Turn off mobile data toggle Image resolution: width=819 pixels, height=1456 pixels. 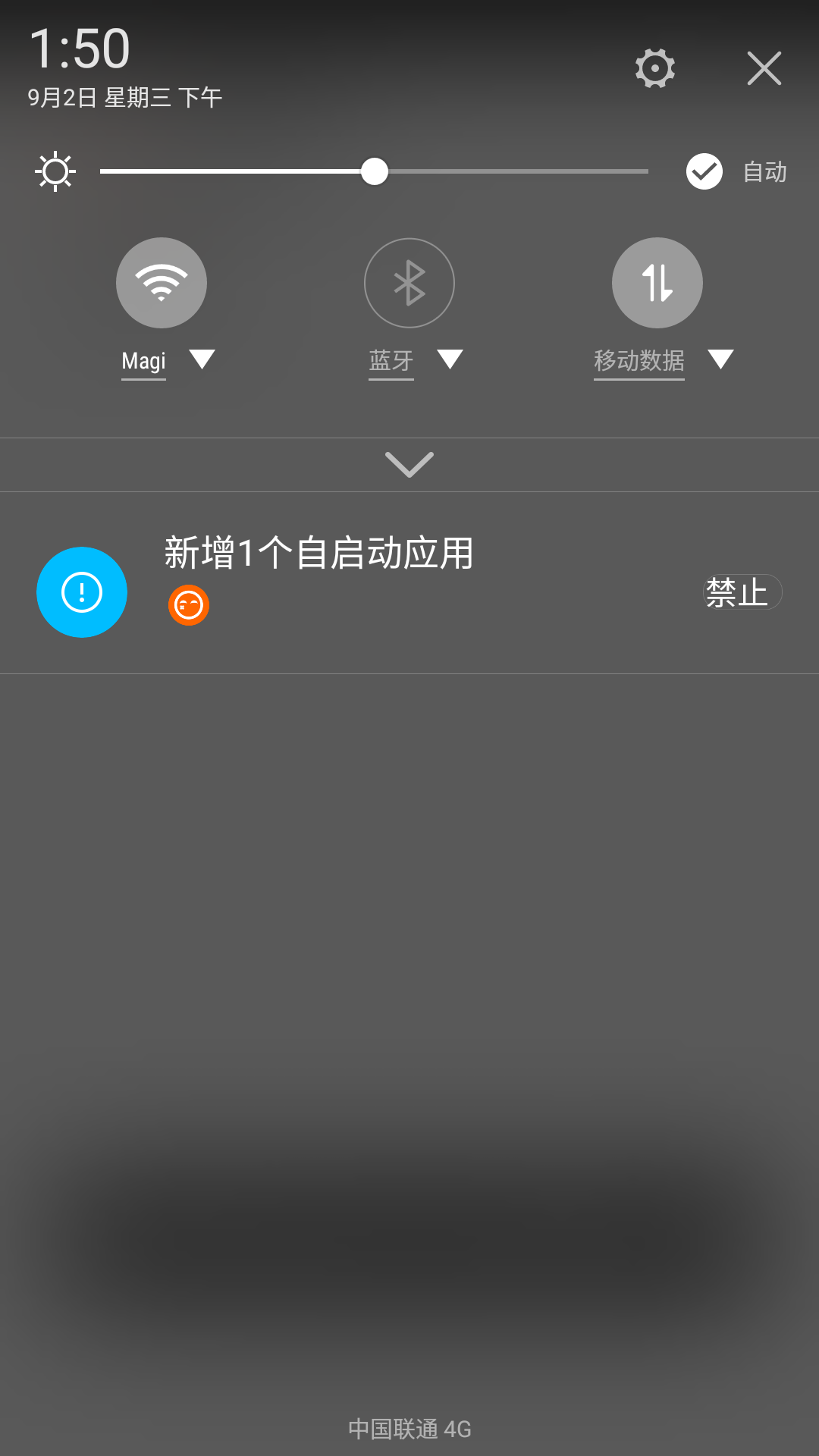657,283
